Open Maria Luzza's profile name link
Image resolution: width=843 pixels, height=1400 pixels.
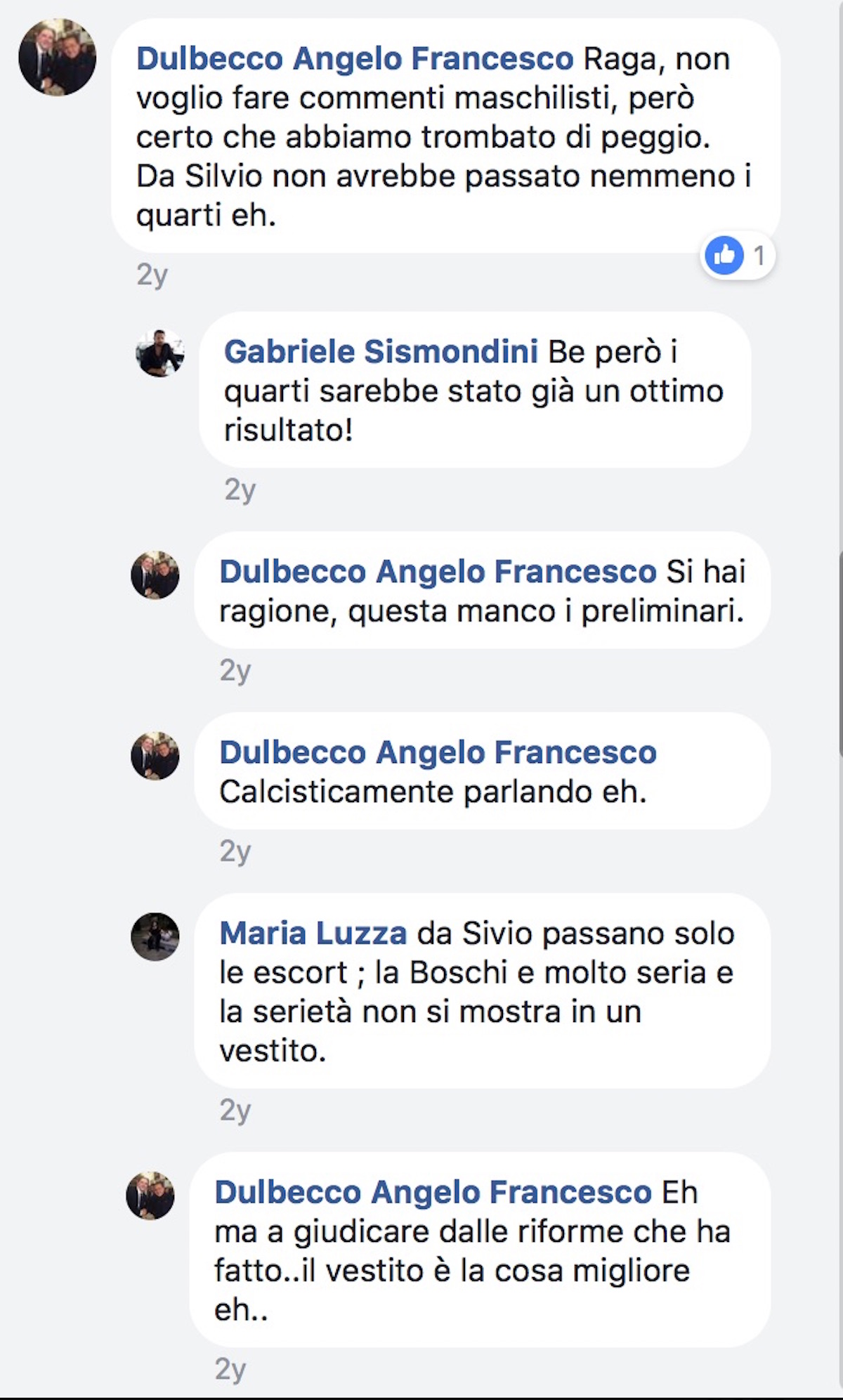pyautogui.click(x=313, y=933)
